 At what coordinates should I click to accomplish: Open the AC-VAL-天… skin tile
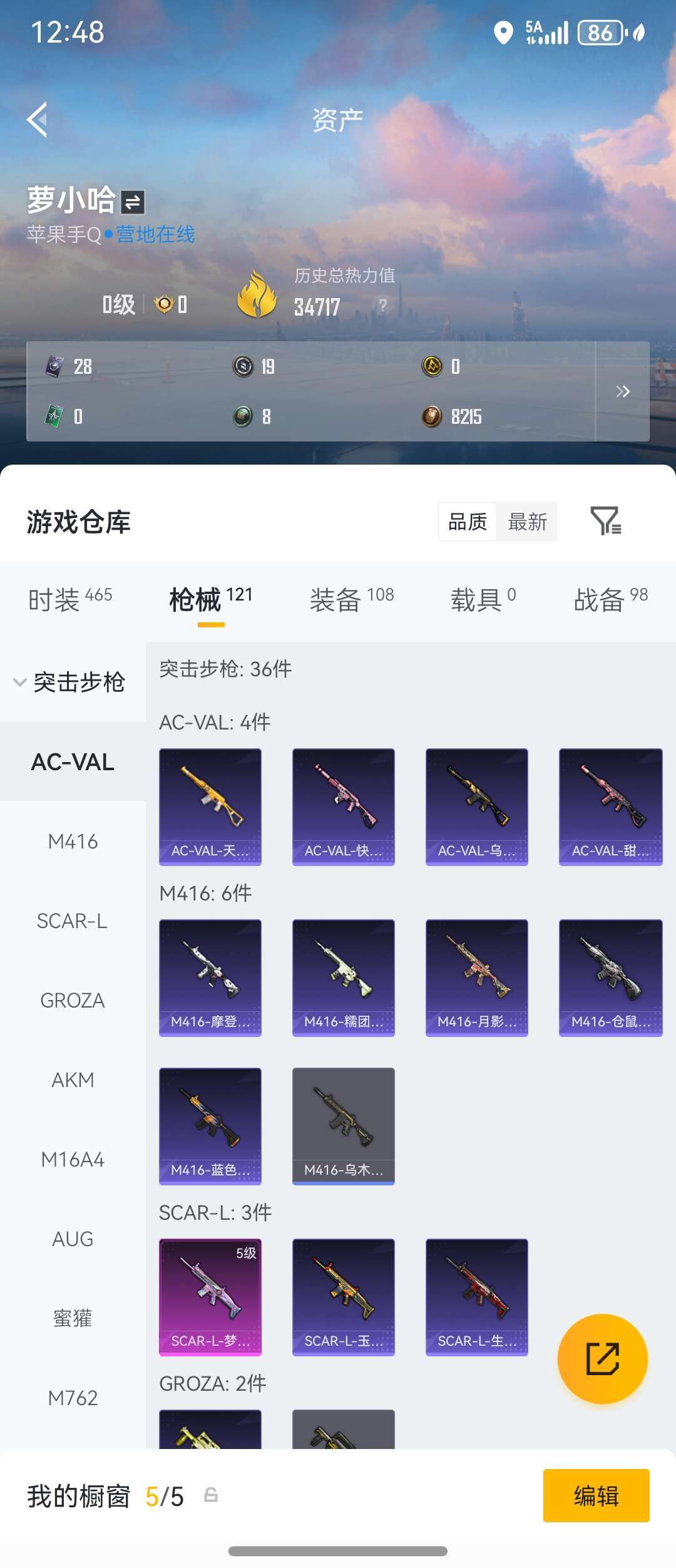(210, 807)
